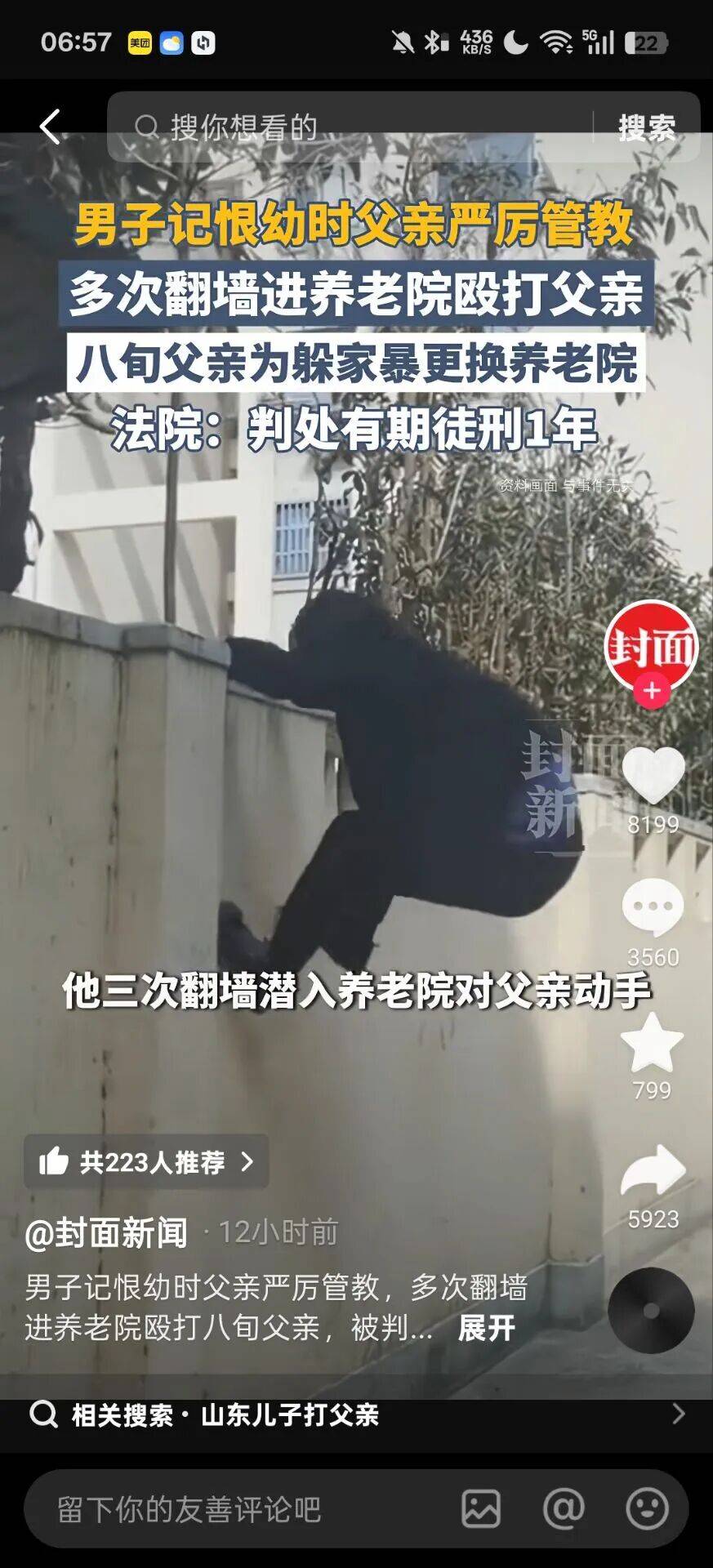This screenshot has height=1568, width=713.
Task: Open the comments bubble
Action: tap(653, 908)
